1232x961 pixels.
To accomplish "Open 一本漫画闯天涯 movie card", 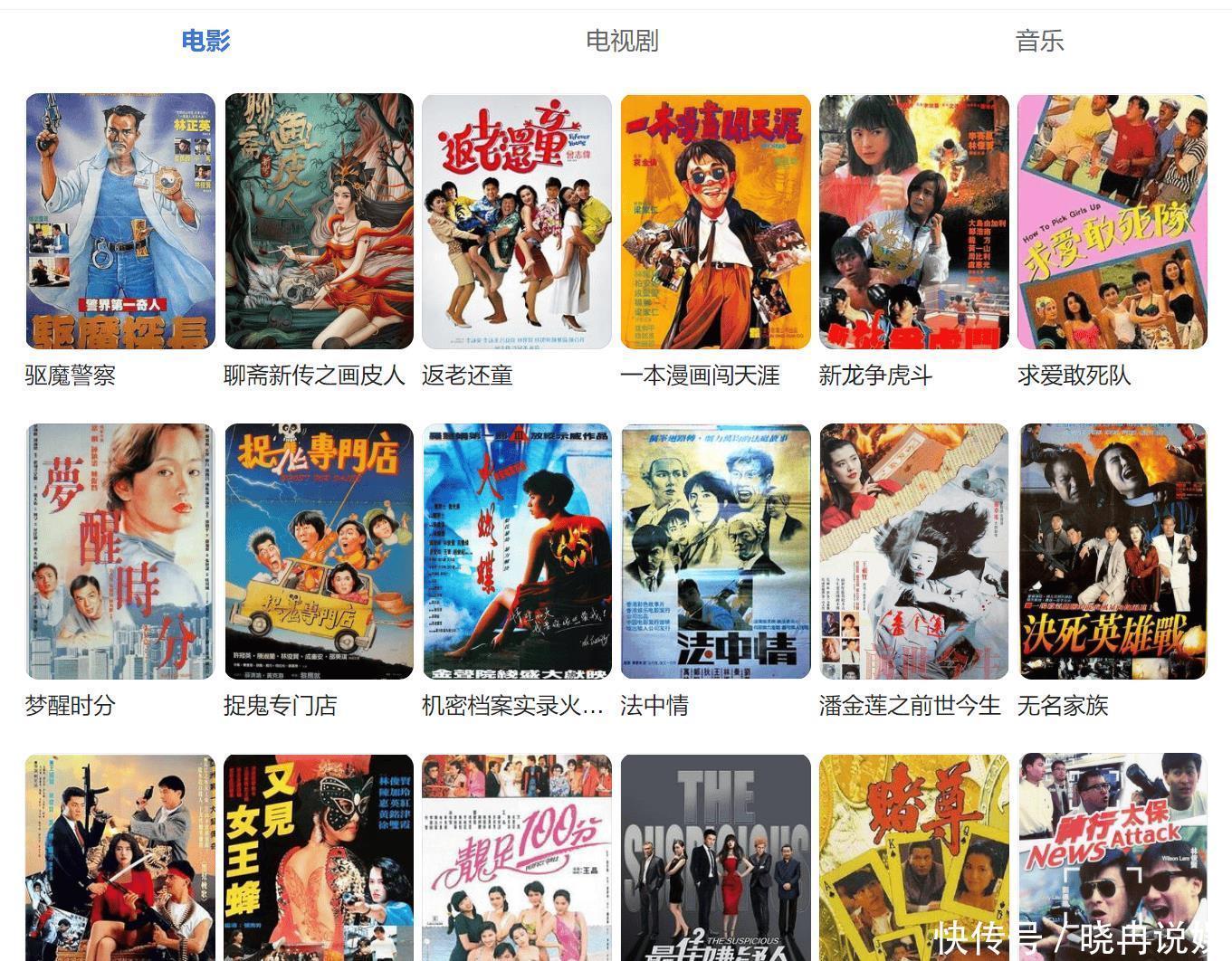I will pyautogui.click(x=715, y=222).
